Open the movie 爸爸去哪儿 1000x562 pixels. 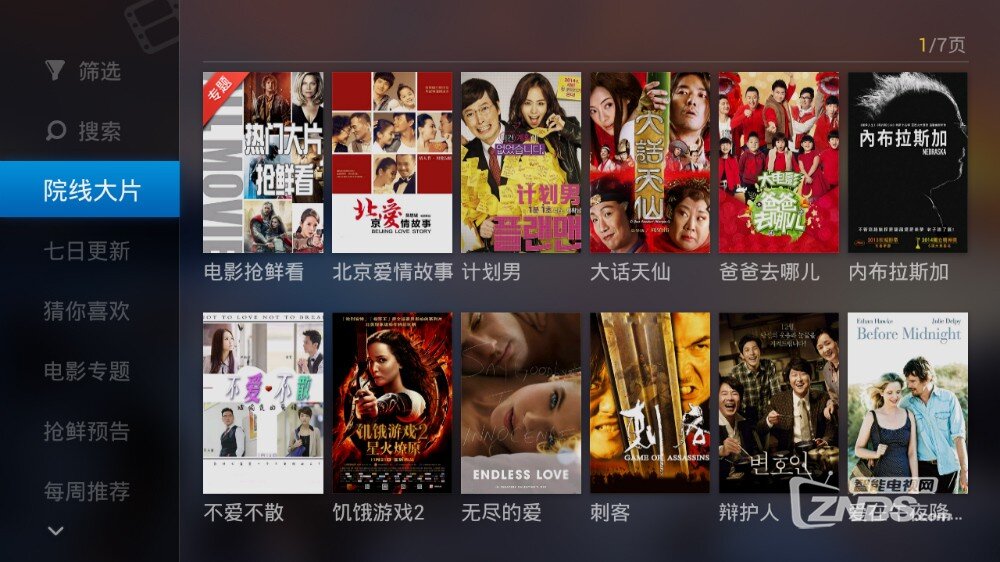779,162
